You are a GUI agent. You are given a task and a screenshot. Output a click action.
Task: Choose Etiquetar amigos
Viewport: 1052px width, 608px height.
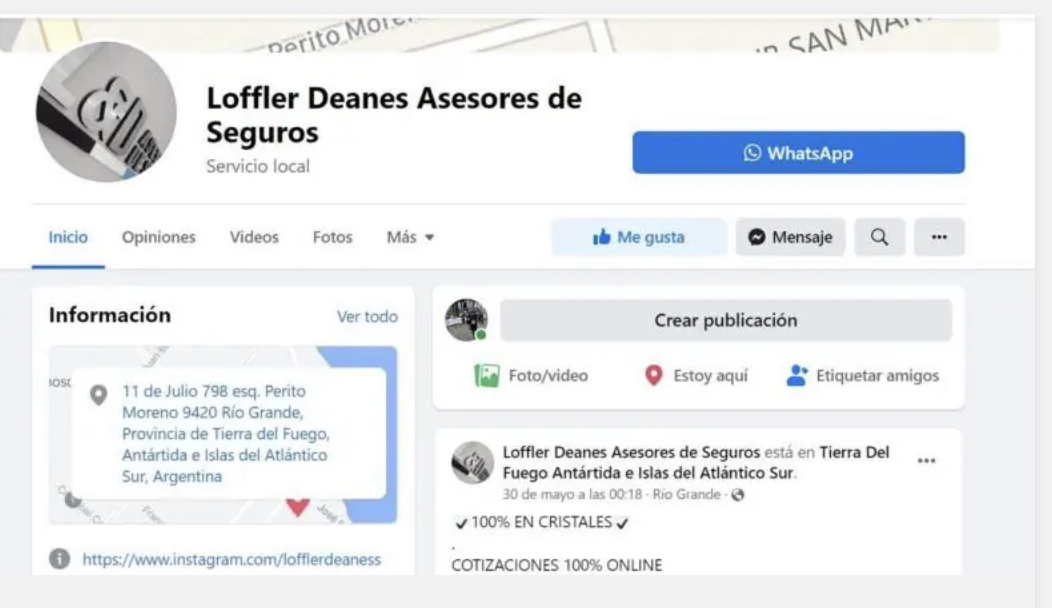862,376
